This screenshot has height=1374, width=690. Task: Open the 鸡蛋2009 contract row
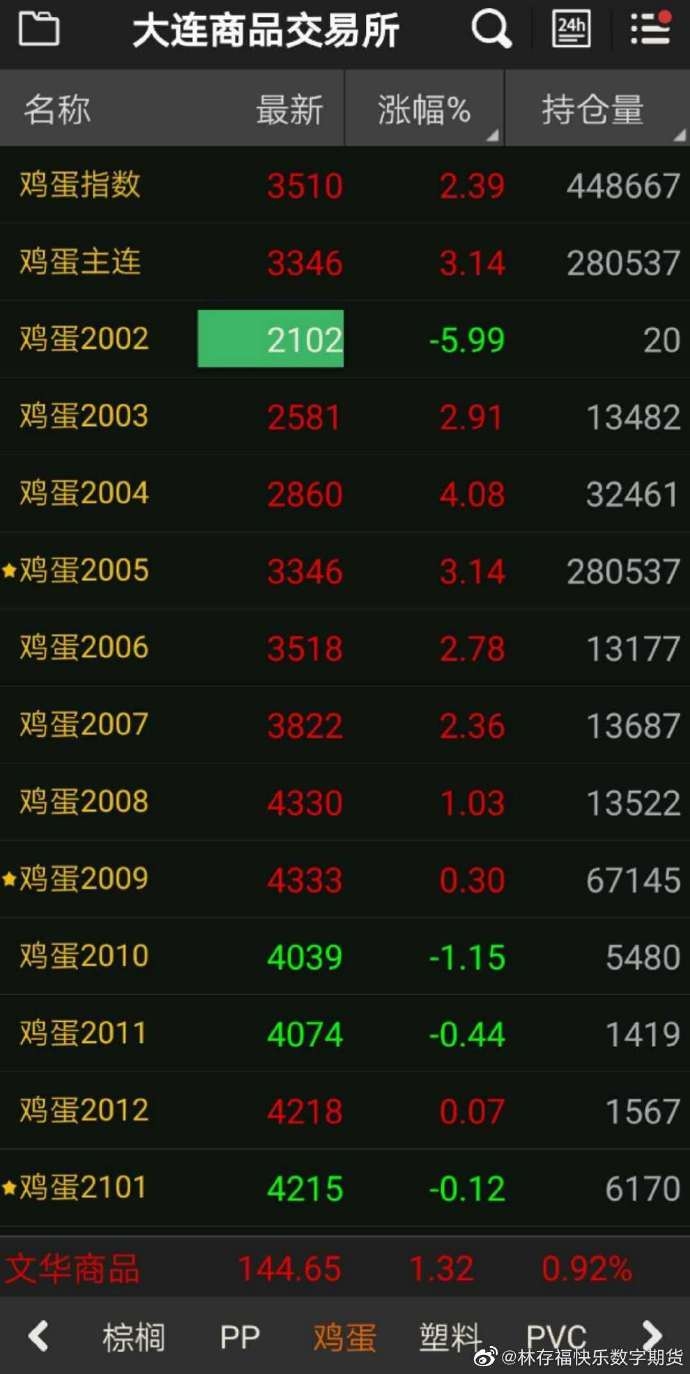345,879
